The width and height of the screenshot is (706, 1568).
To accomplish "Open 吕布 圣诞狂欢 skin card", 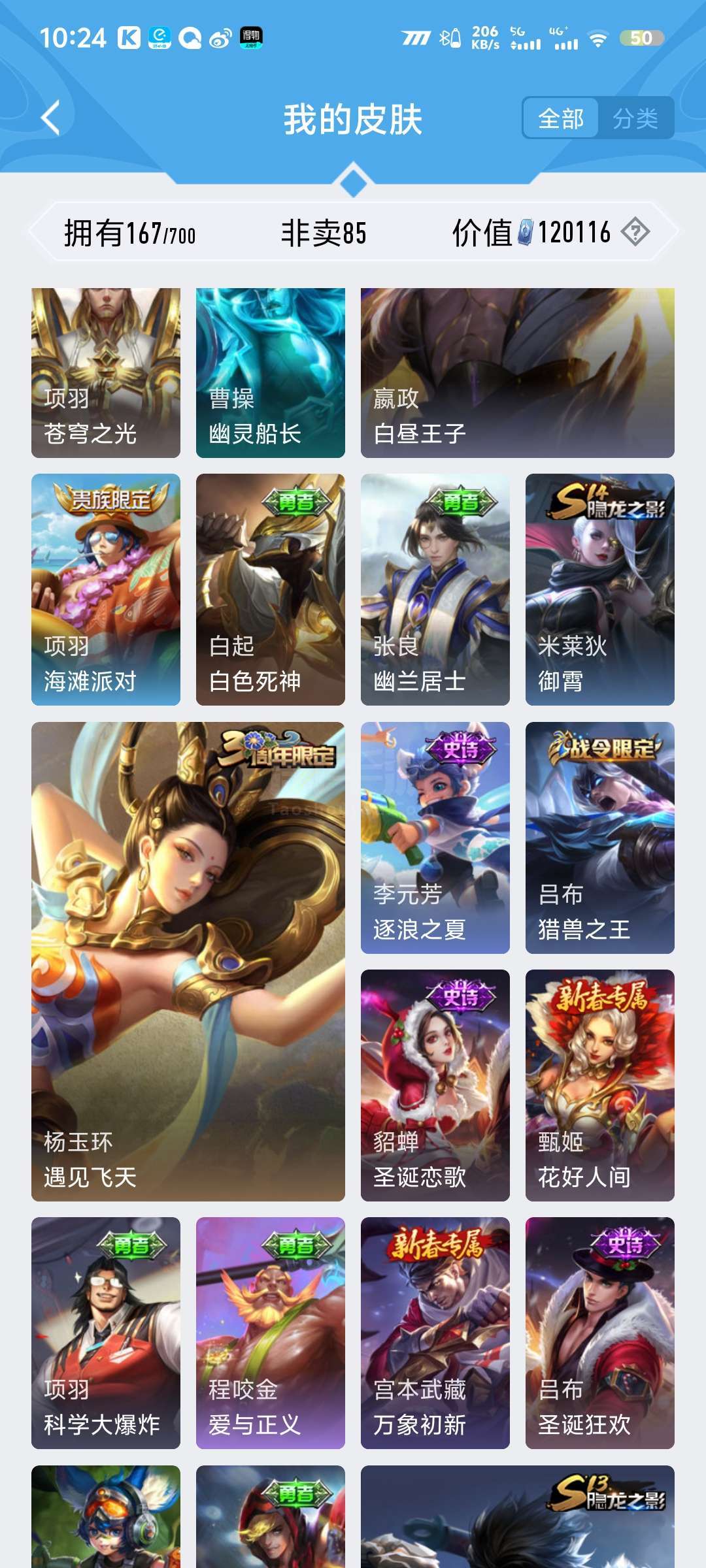I will tap(600, 1333).
